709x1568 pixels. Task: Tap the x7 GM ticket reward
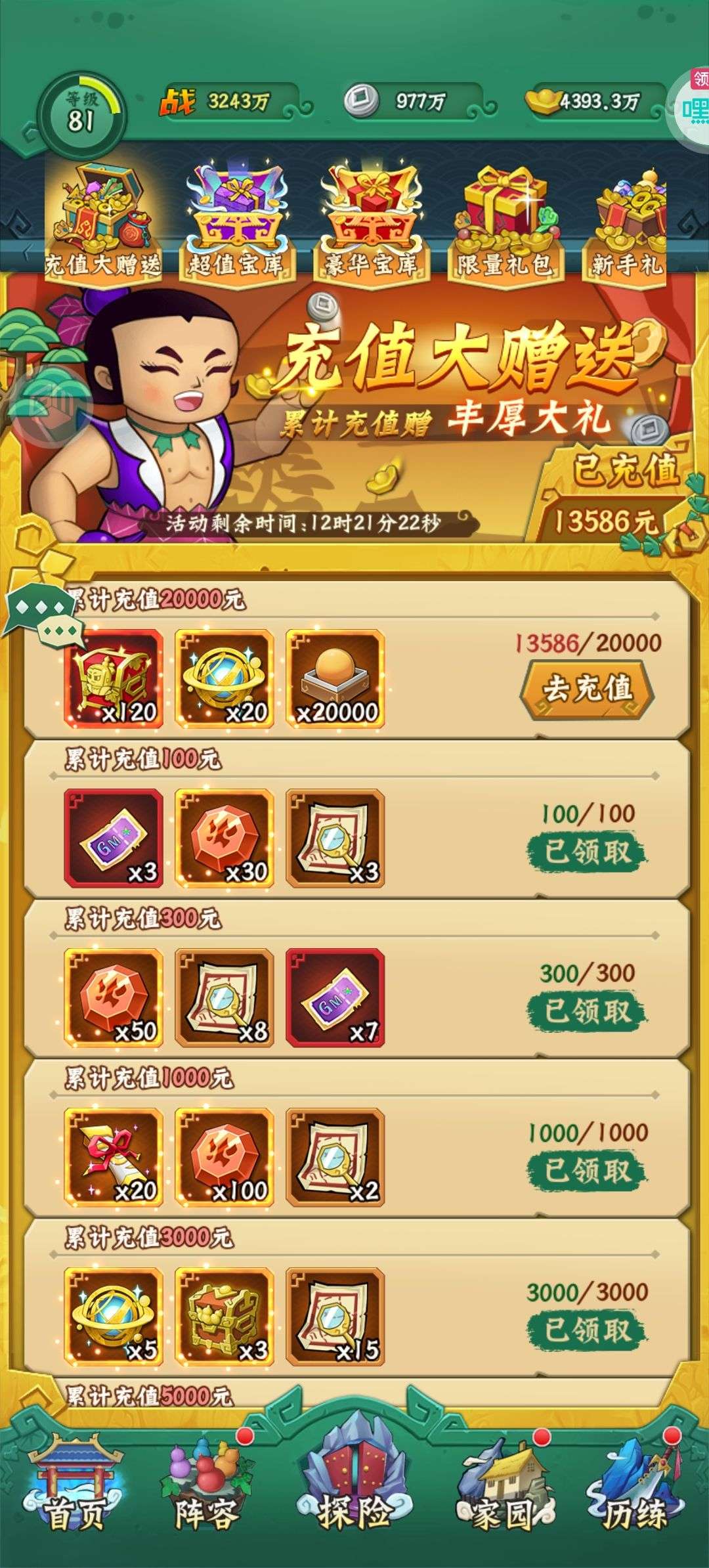(x=335, y=997)
